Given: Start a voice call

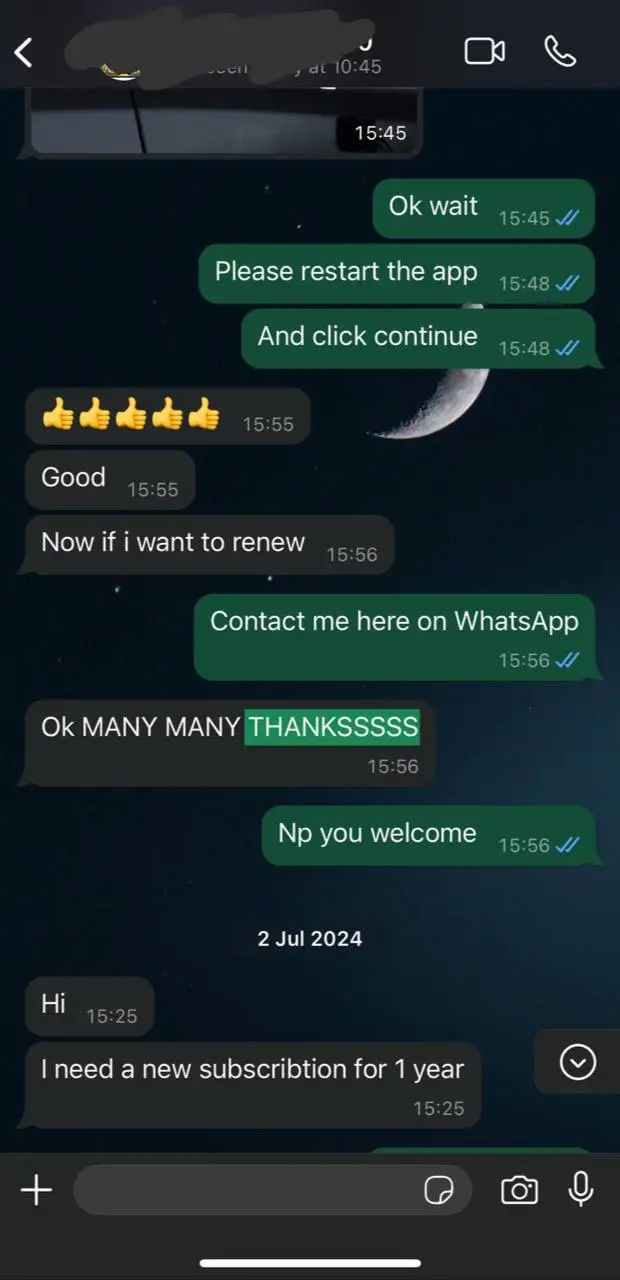Looking at the screenshot, I should [560, 51].
